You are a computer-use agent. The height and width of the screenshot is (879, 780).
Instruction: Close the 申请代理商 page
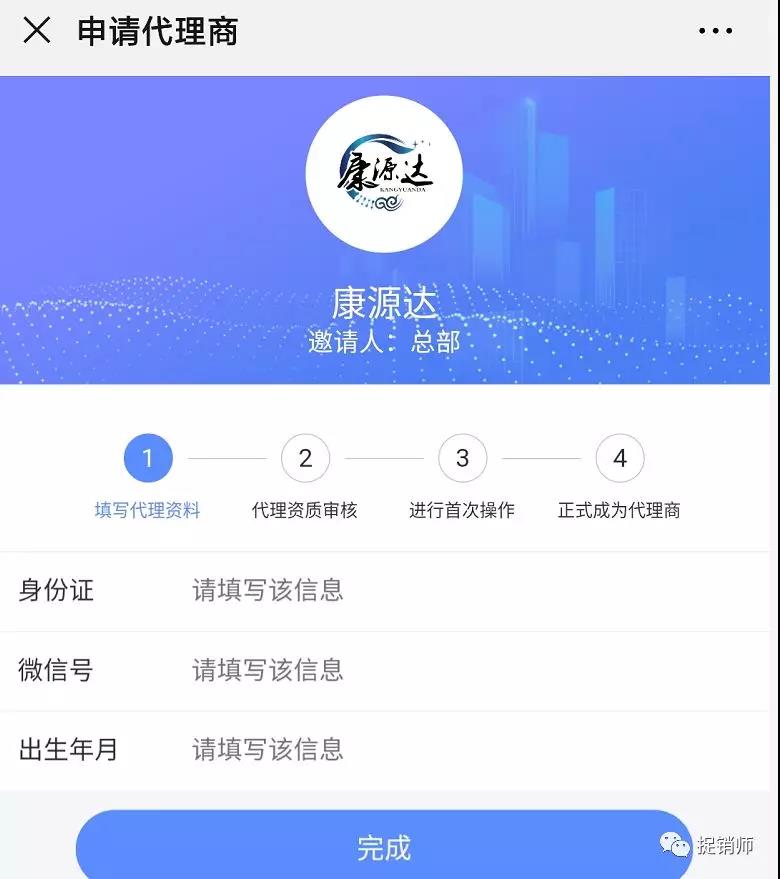pos(37,31)
